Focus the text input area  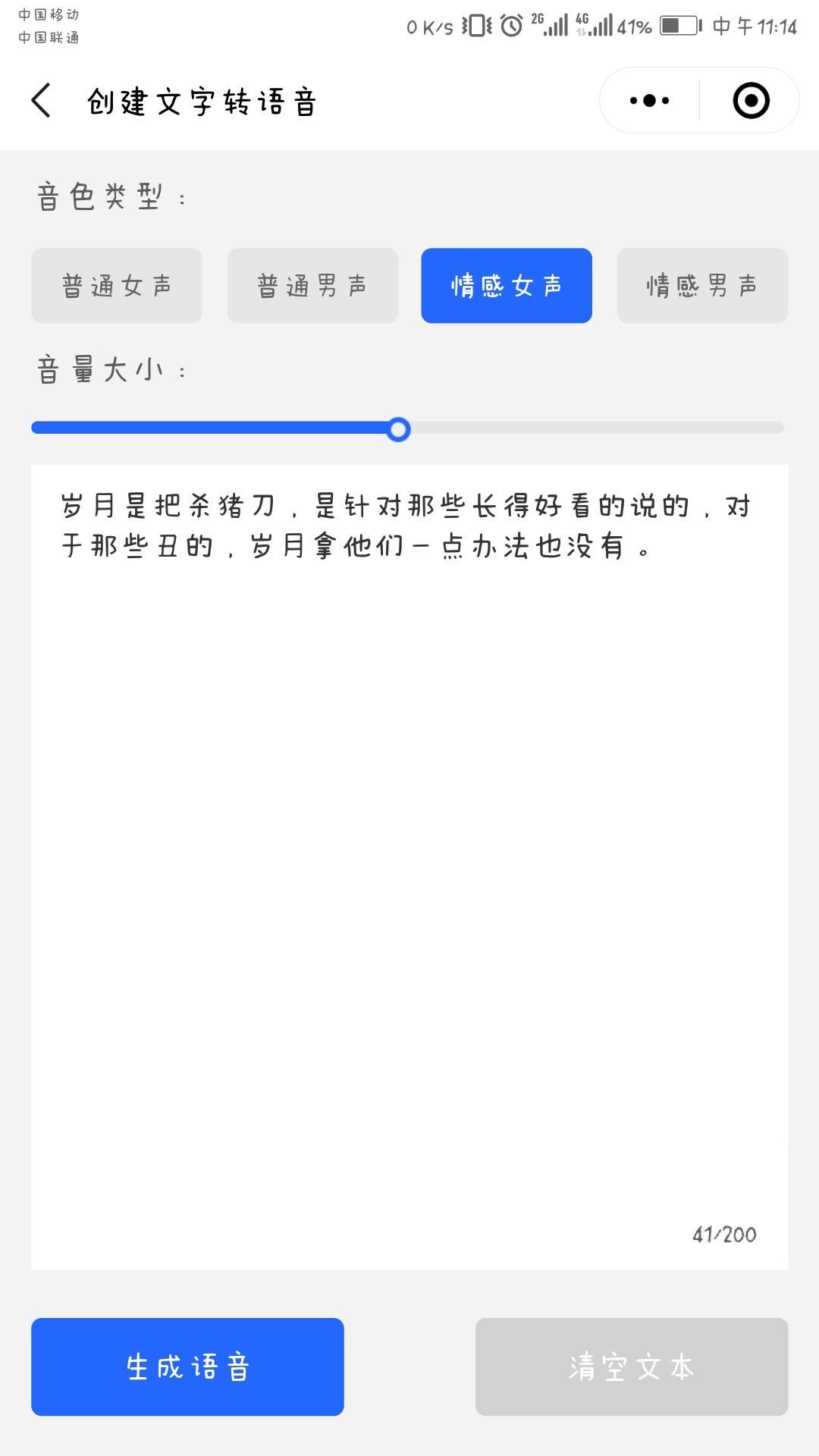(409, 868)
